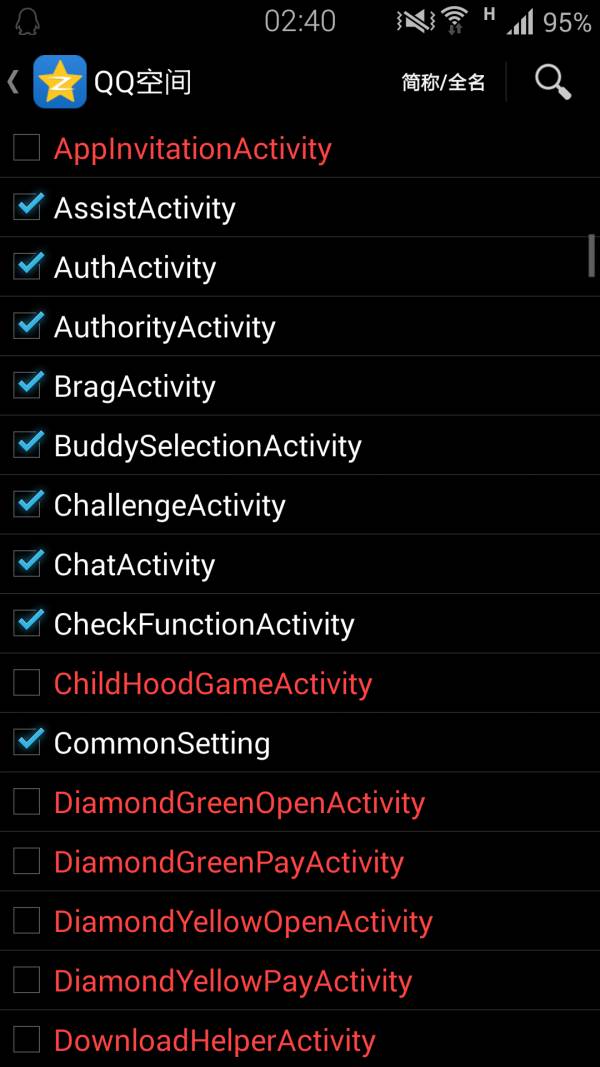The height and width of the screenshot is (1067, 600).
Task: Go back via the QQ空间 icon
Action: click(x=60, y=82)
